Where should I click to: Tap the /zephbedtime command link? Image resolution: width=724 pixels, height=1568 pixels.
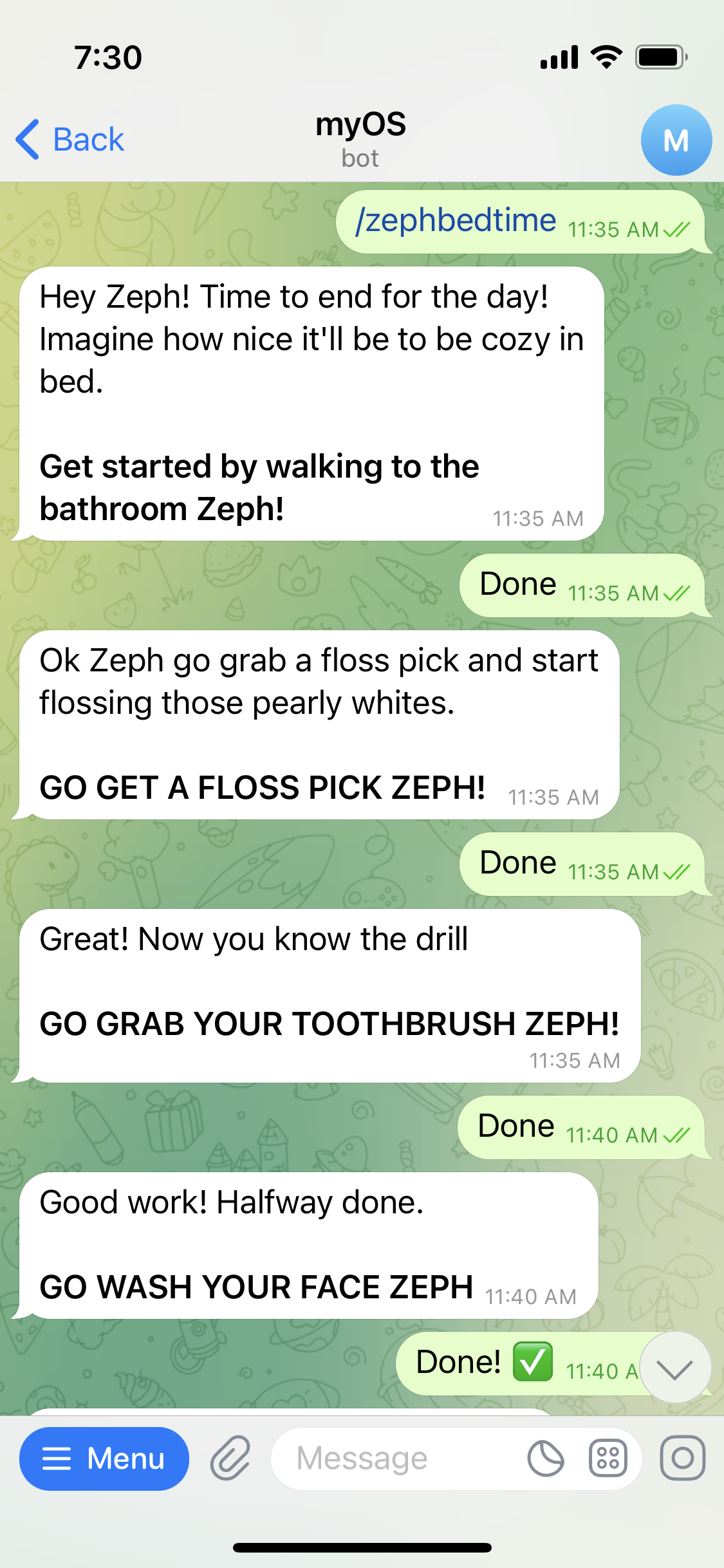(x=456, y=221)
